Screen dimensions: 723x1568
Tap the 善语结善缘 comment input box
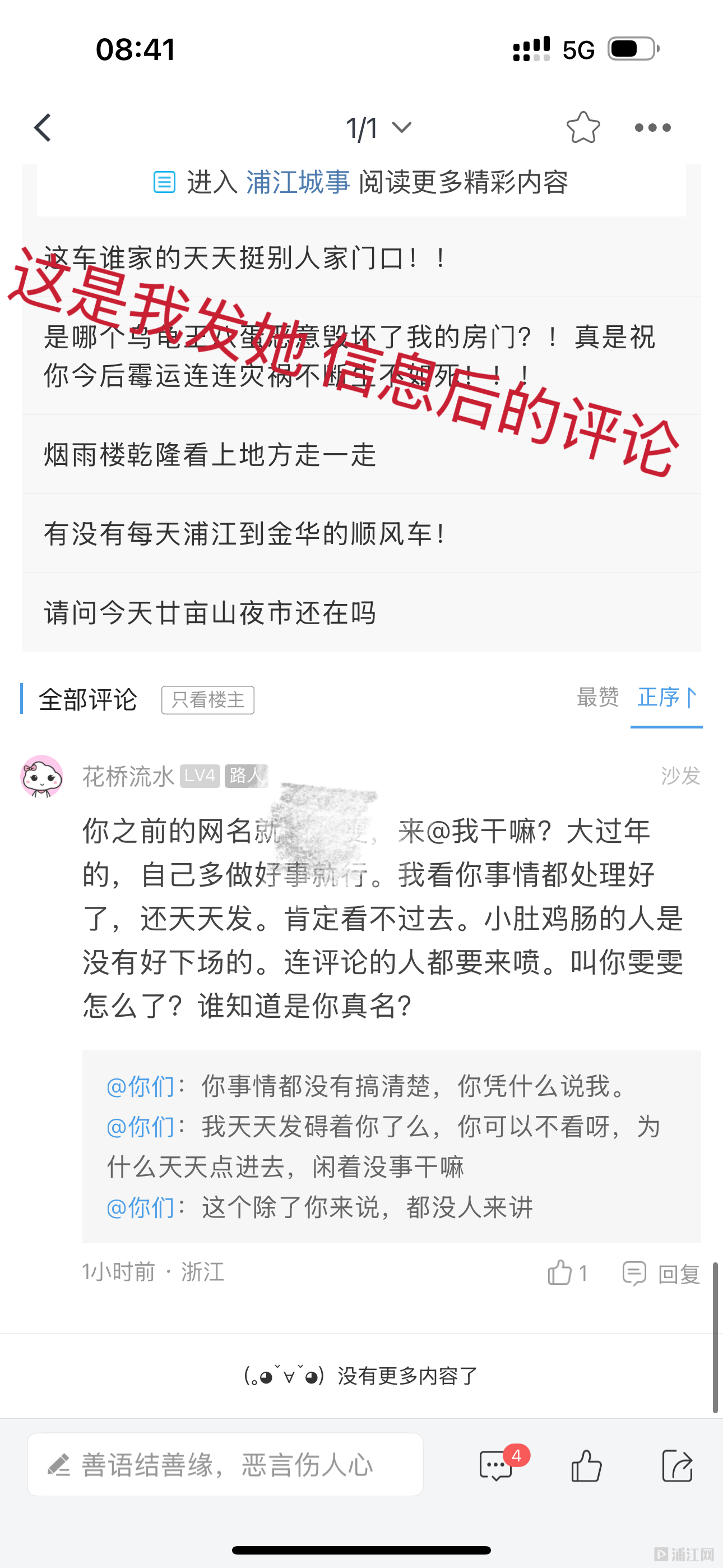click(225, 1464)
